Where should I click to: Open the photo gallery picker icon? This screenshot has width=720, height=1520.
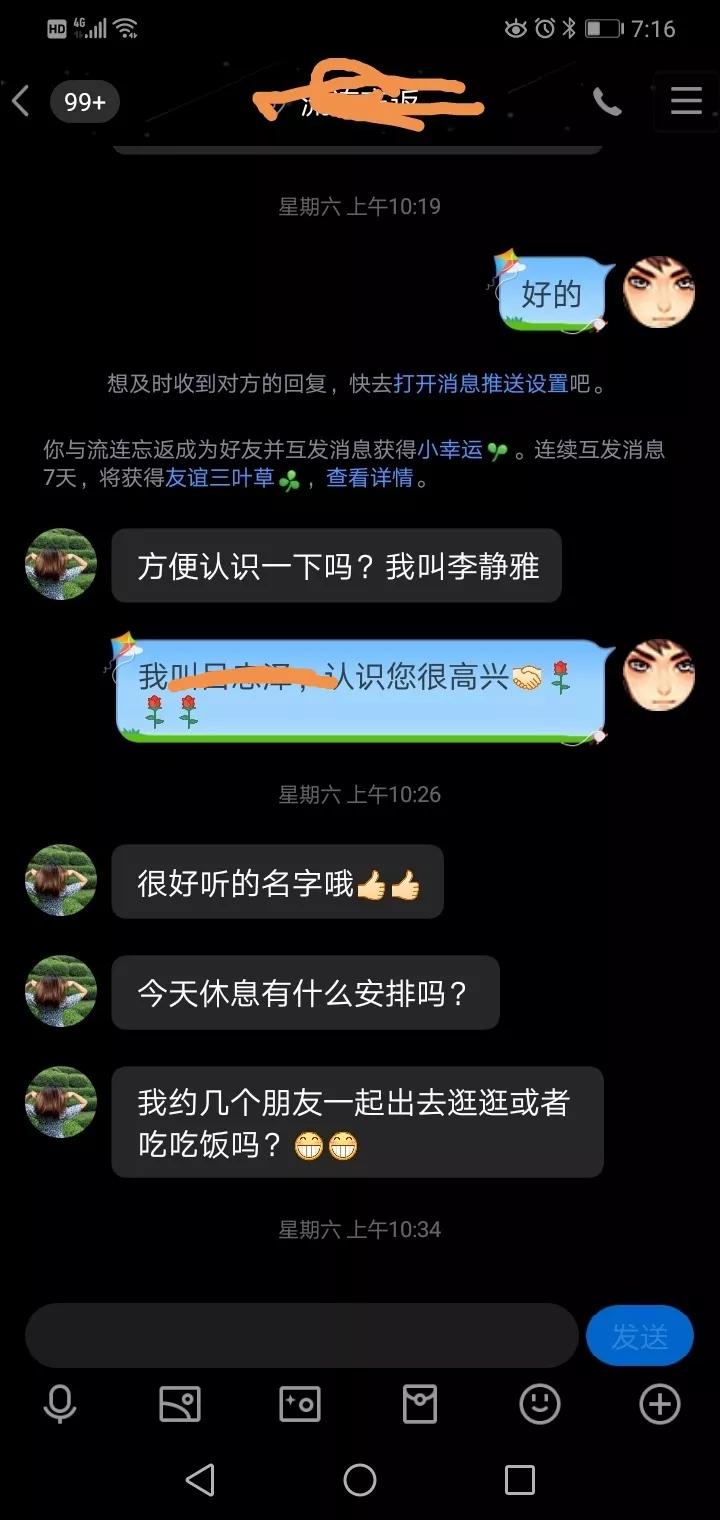click(179, 1403)
